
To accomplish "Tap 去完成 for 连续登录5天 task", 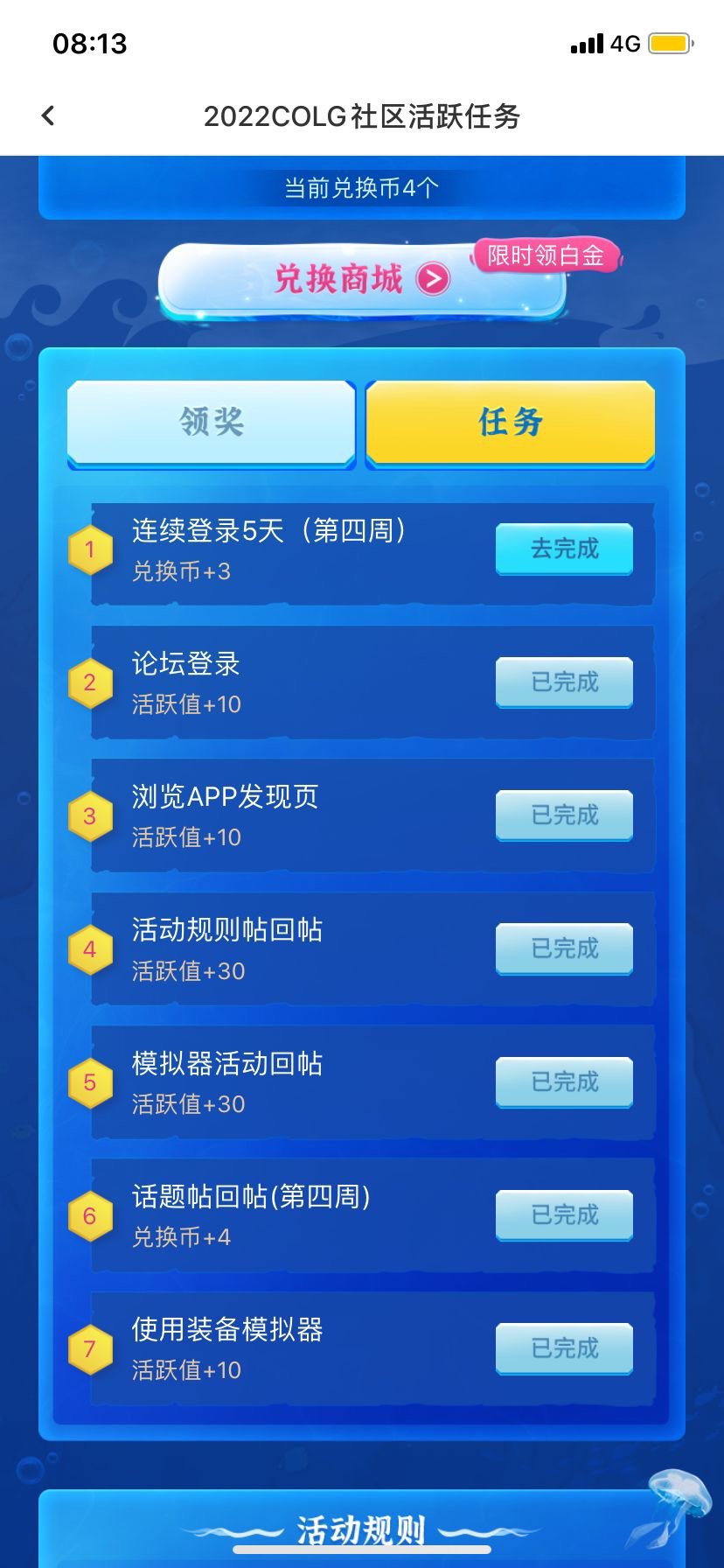I will (x=564, y=549).
